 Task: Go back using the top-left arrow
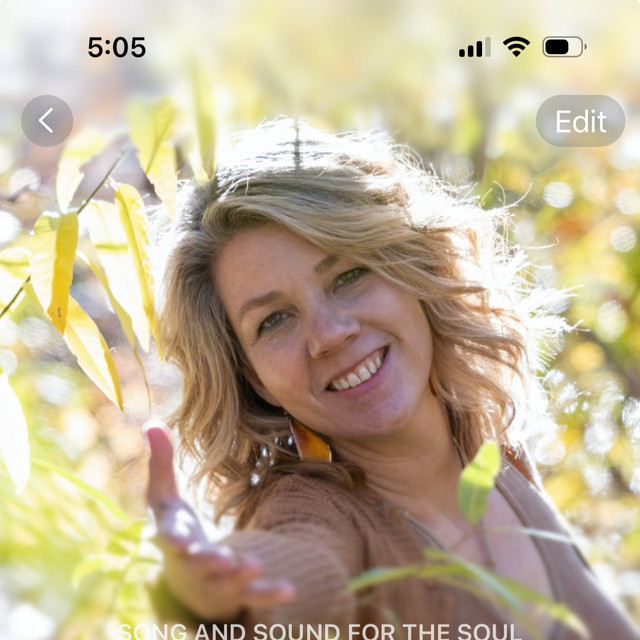click(x=47, y=121)
